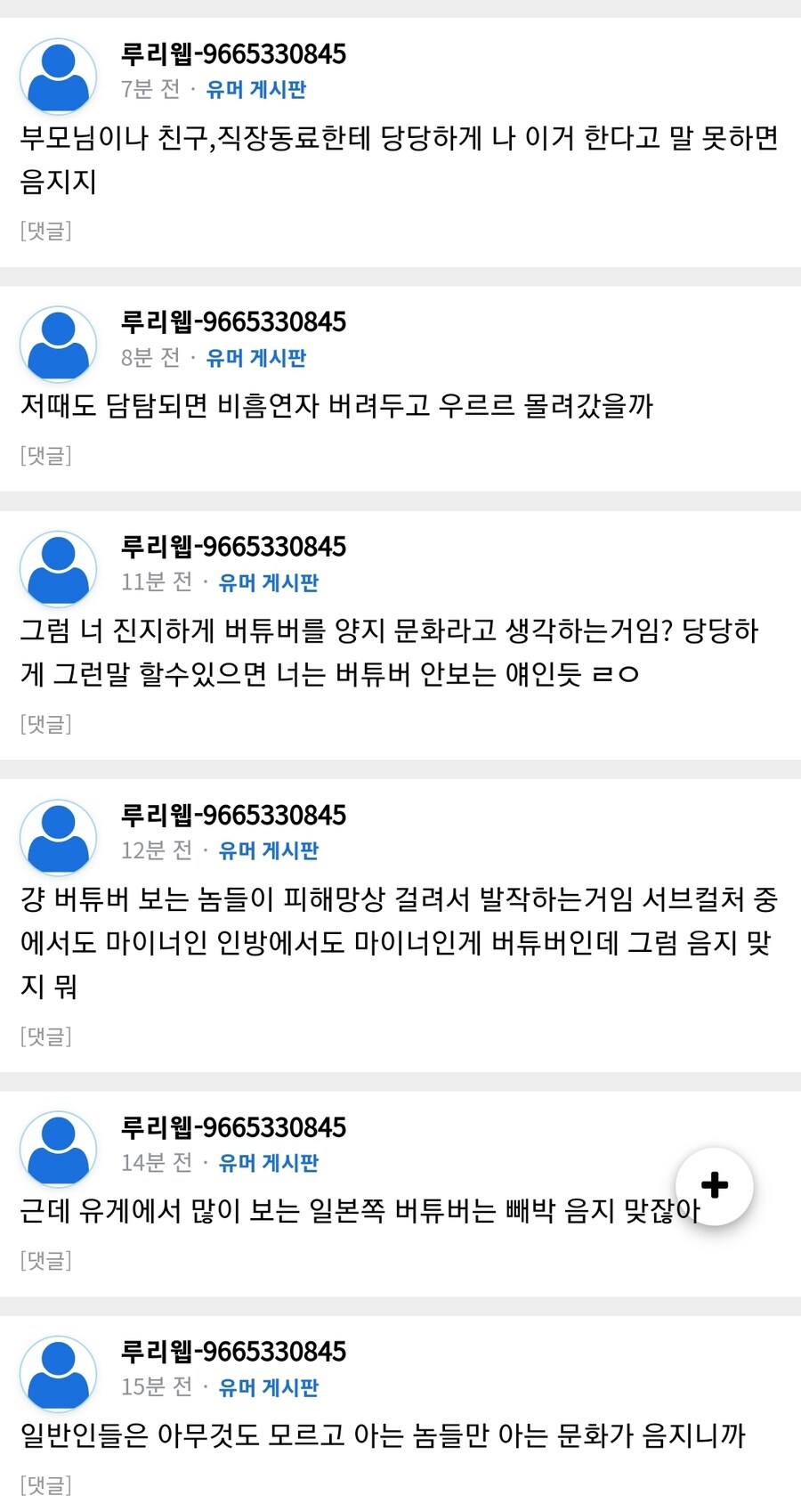Open 유머 게시판 from the 8분 전 post

click(257, 358)
